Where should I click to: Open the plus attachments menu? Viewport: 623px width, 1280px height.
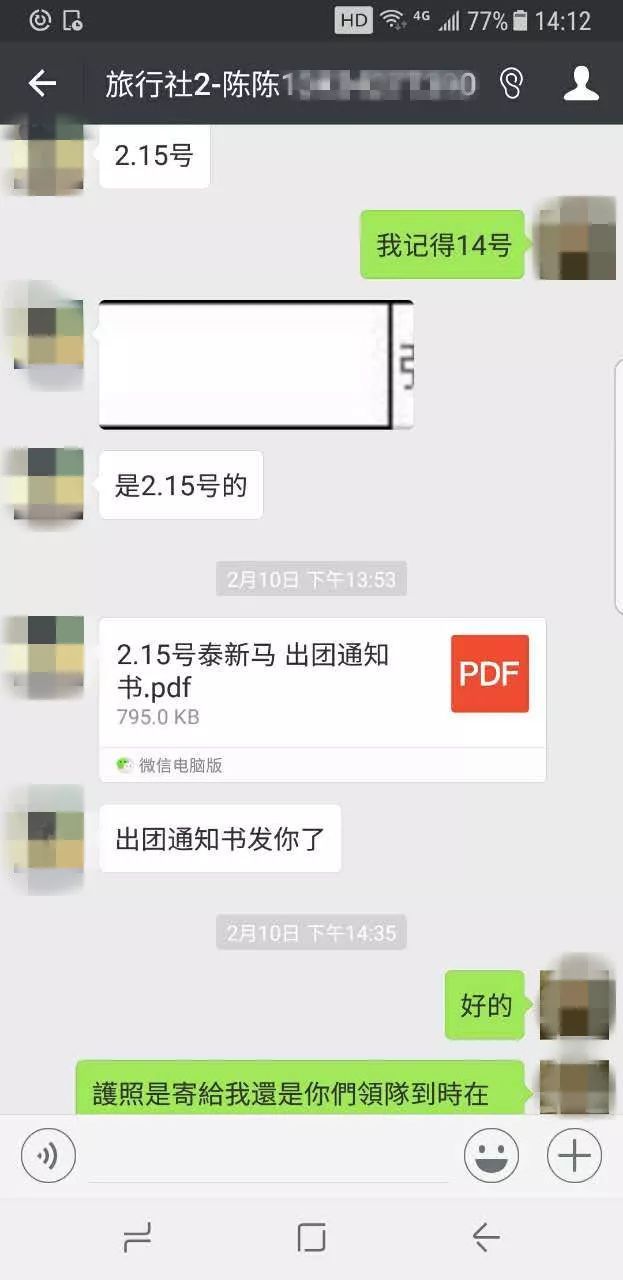click(x=574, y=1156)
